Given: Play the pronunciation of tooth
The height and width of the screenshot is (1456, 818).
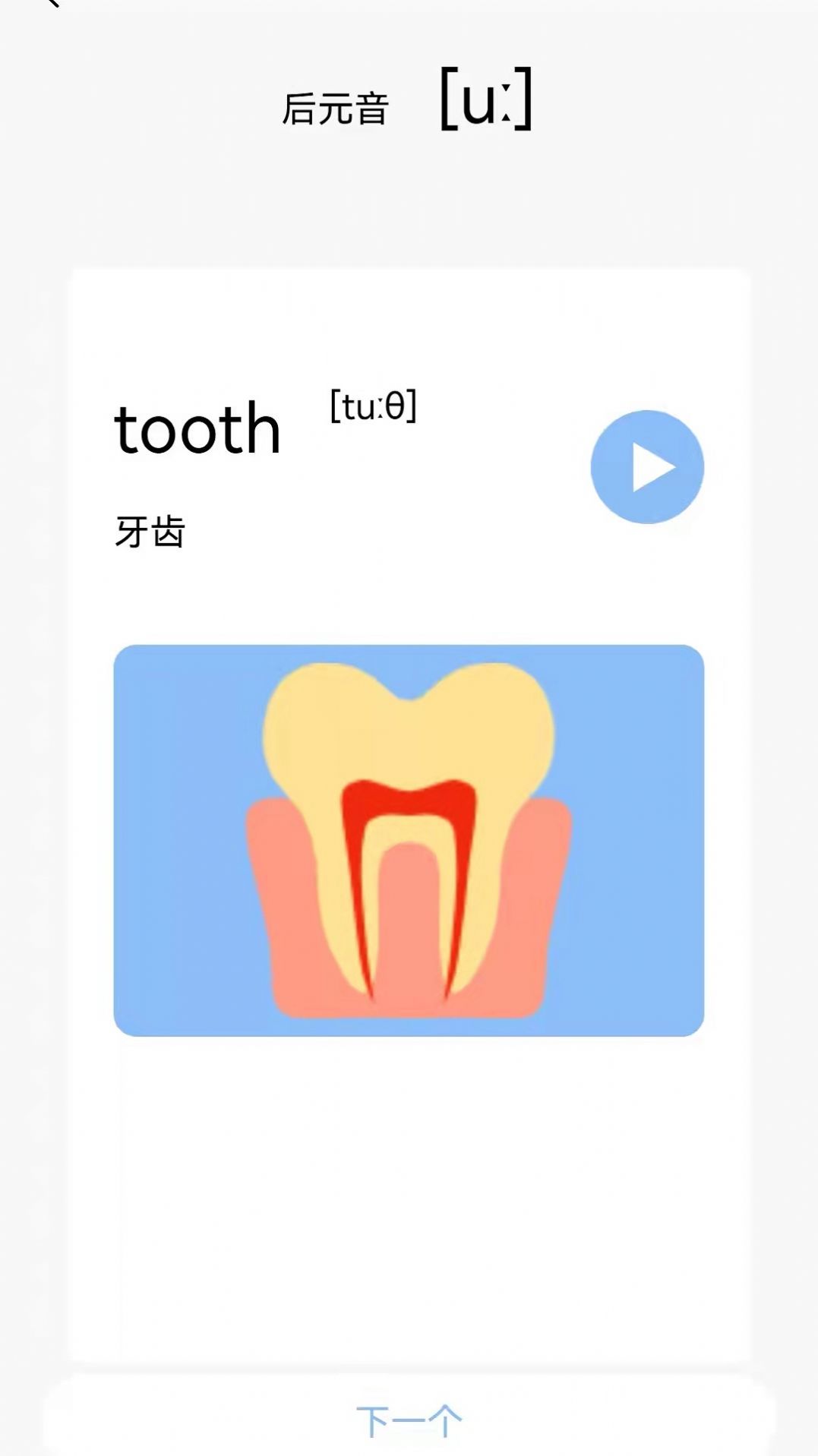Looking at the screenshot, I should [x=647, y=467].
